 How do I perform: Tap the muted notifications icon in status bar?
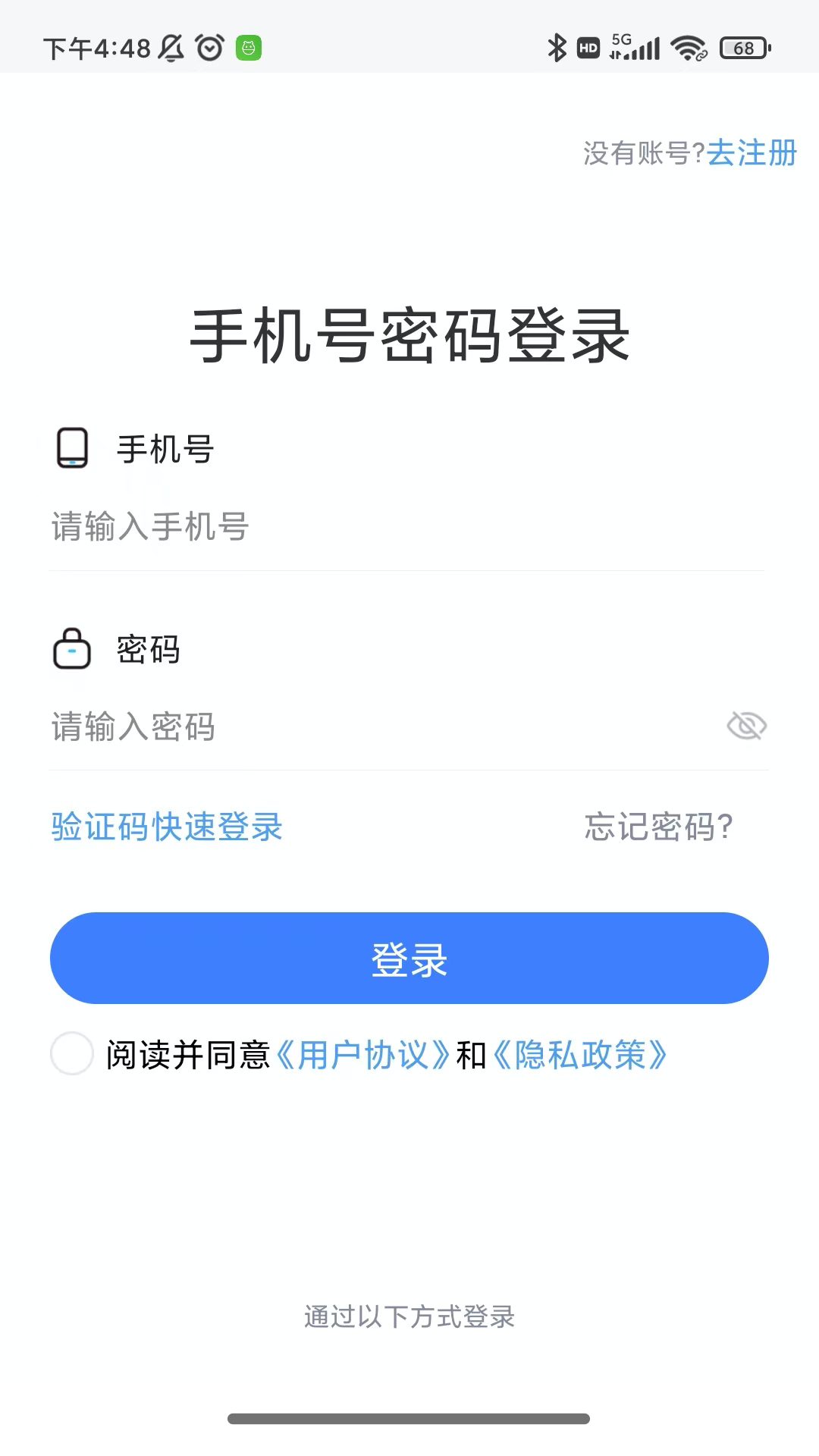171,47
